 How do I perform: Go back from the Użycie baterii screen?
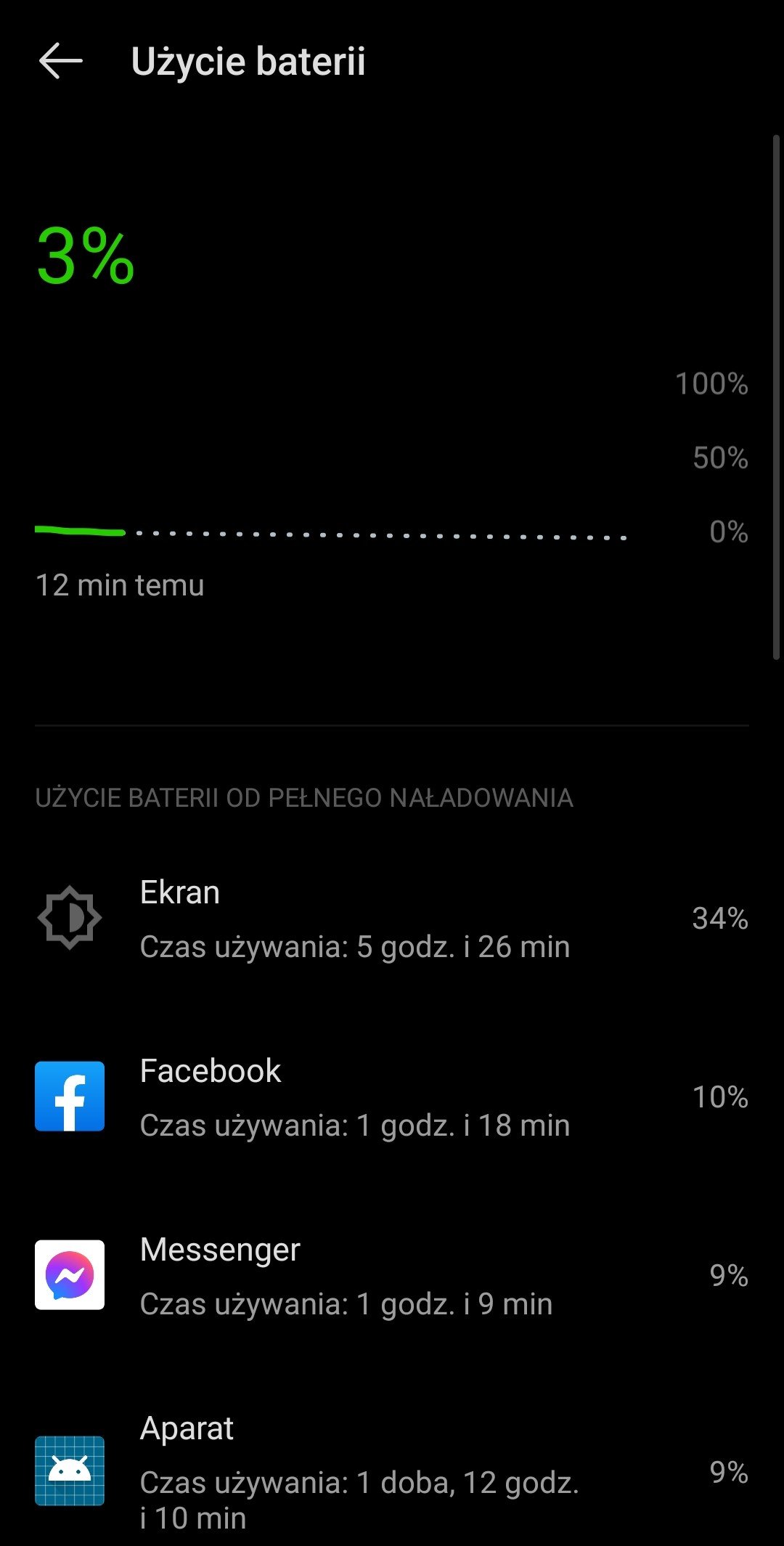(61, 60)
